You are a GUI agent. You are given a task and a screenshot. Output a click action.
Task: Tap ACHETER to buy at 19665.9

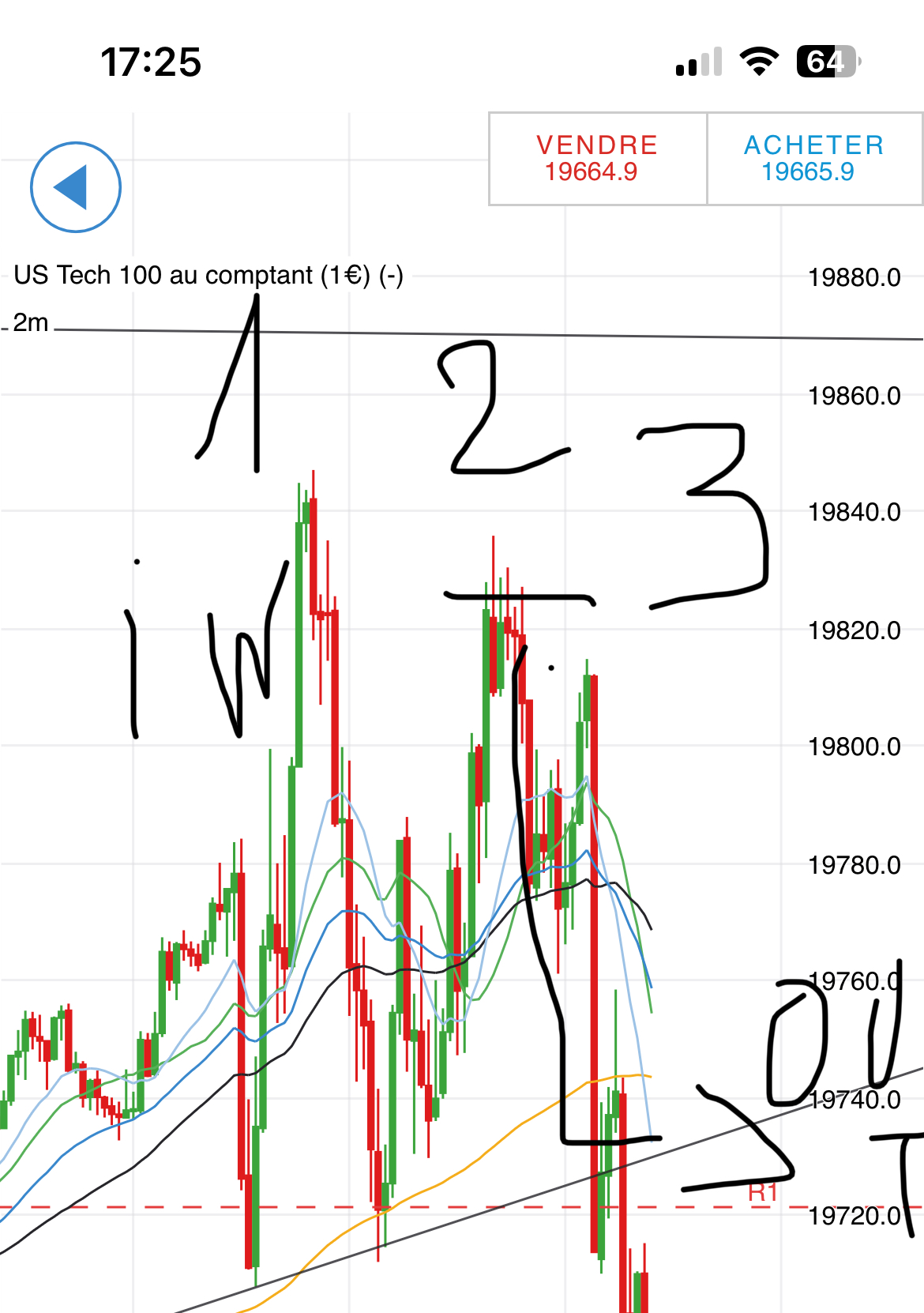coord(813,159)
